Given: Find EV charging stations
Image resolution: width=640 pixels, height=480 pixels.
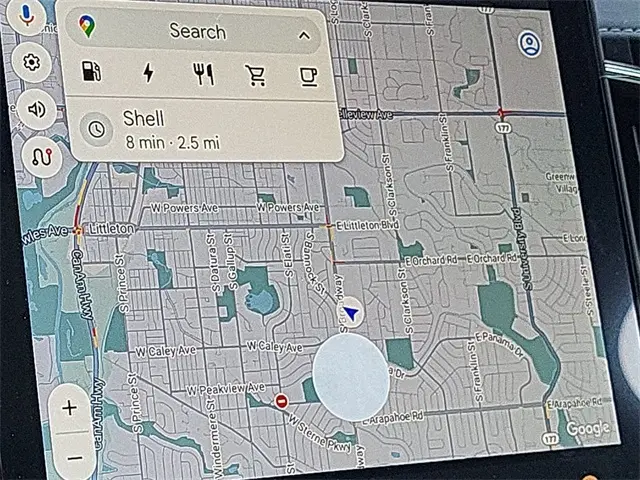Looking at the screenshot, I should coord(149,72).
